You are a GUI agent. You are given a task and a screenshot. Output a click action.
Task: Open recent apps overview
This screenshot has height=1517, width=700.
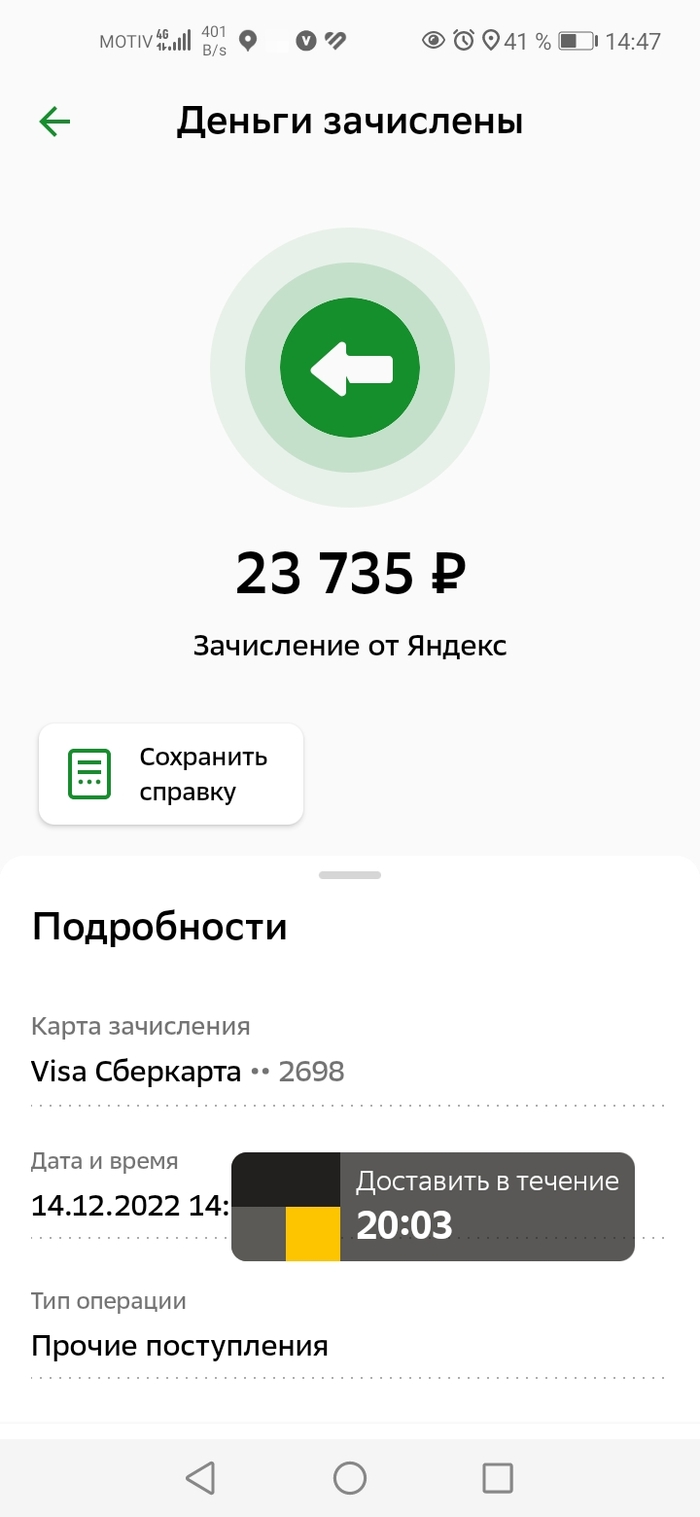click(x=497, y=1477)
